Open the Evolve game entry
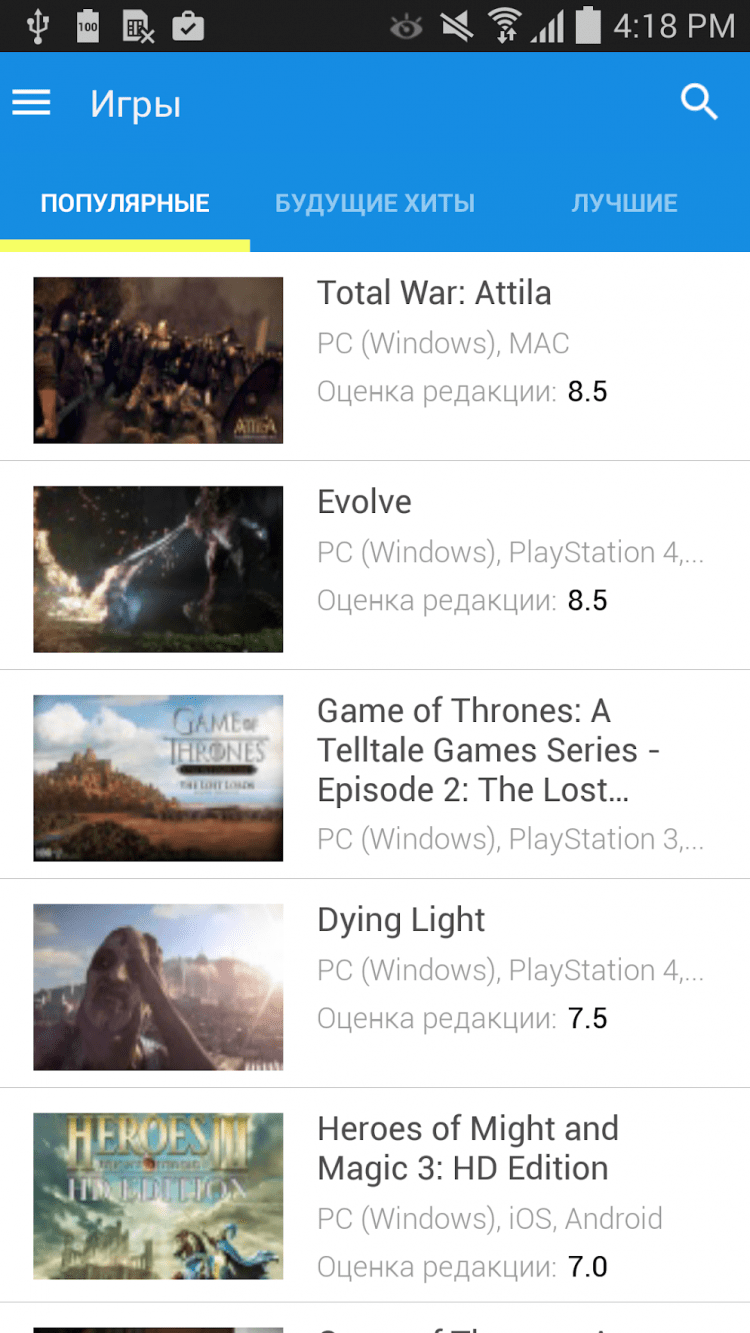Viewport: 750px width, 1333px height. click(x=364, y=502)
